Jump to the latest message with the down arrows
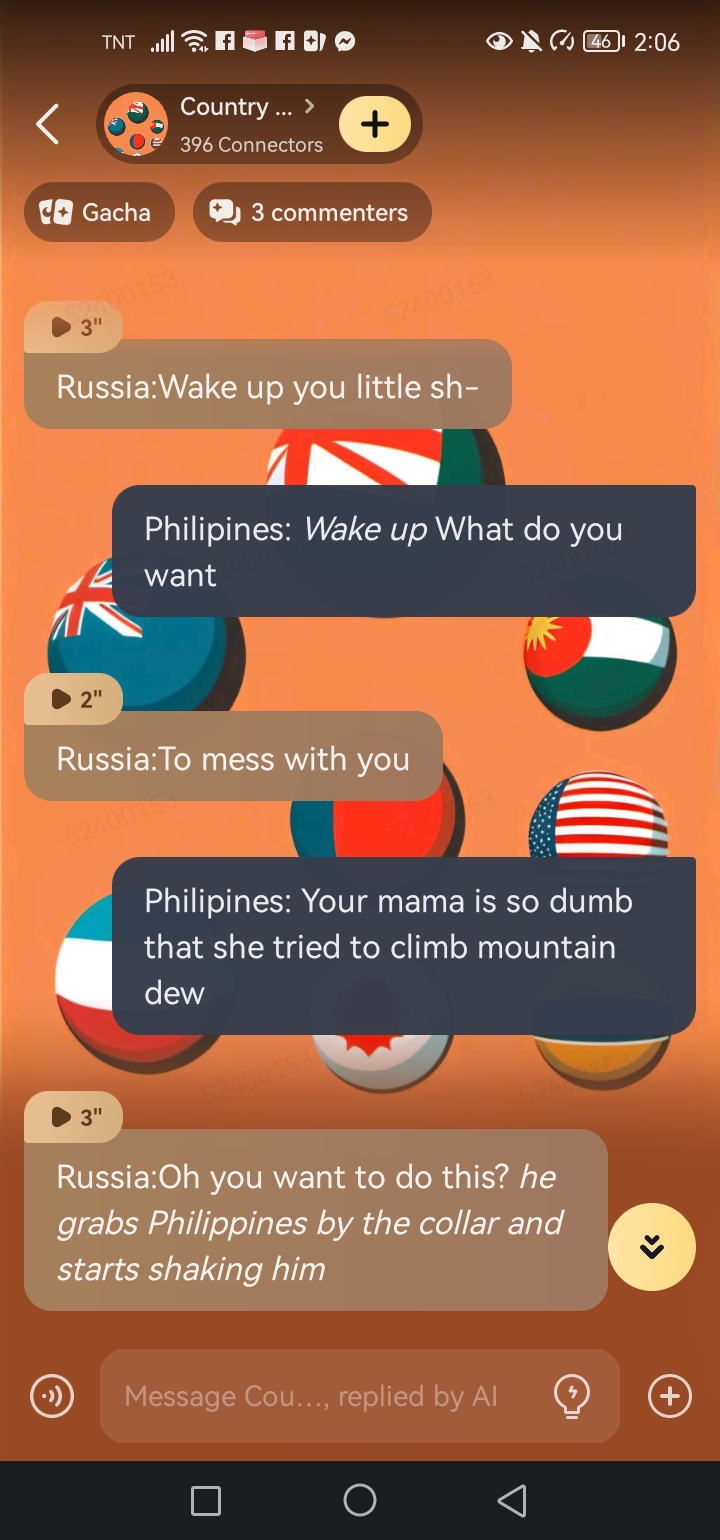 tap(652, 1247)
